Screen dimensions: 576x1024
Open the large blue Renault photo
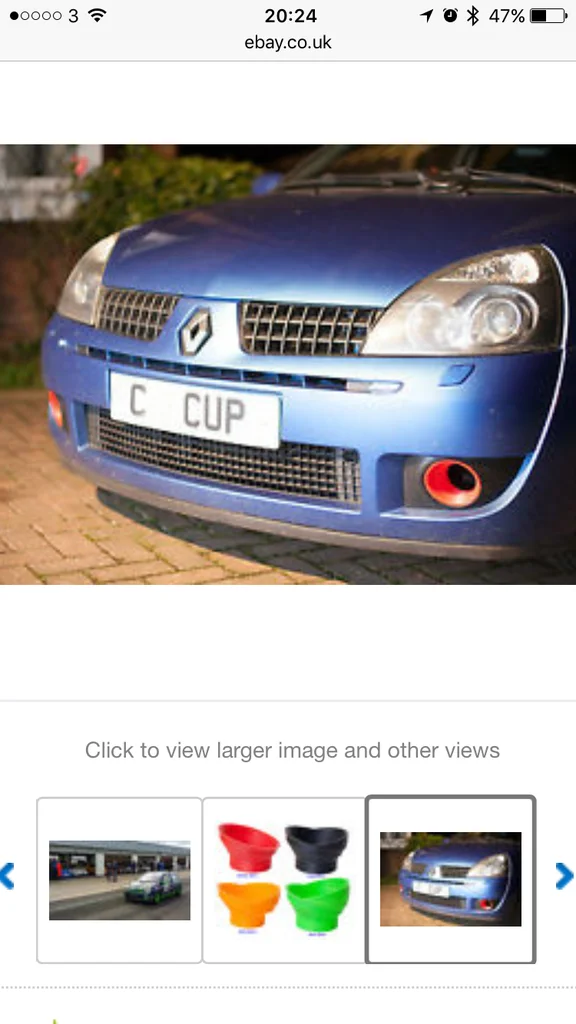(288, 364)
